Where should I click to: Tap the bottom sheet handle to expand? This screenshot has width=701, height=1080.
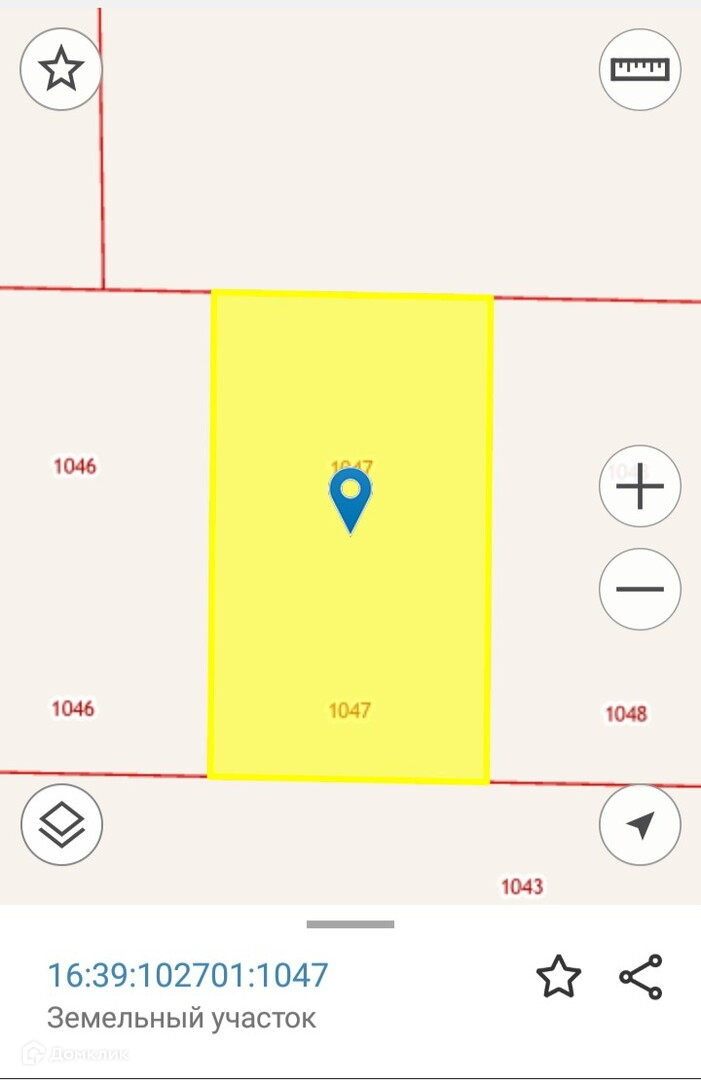coord(350,924)
